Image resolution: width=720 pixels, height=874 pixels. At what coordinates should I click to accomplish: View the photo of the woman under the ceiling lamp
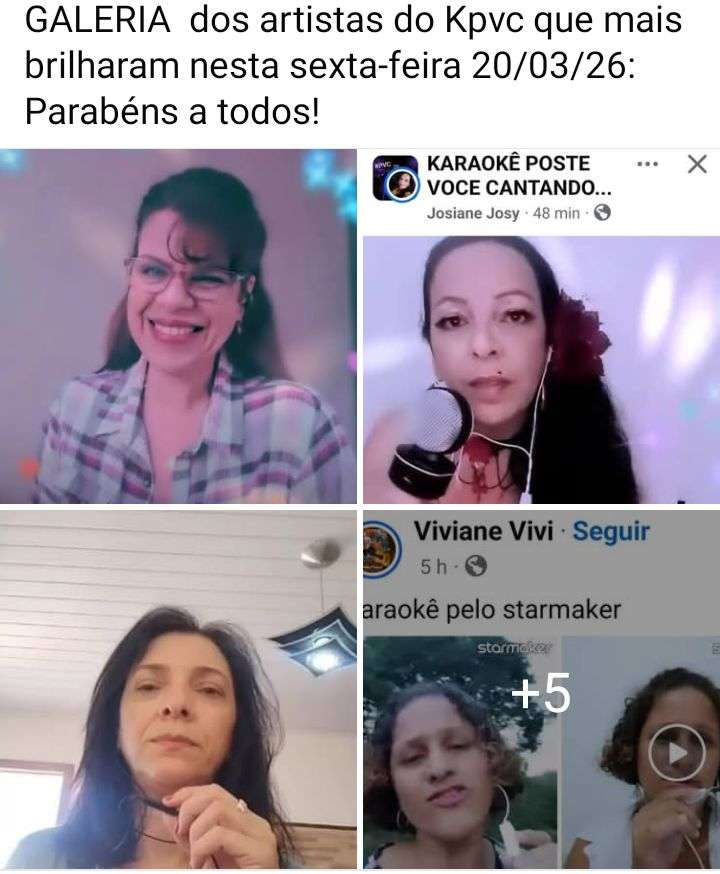click(178, 690)
